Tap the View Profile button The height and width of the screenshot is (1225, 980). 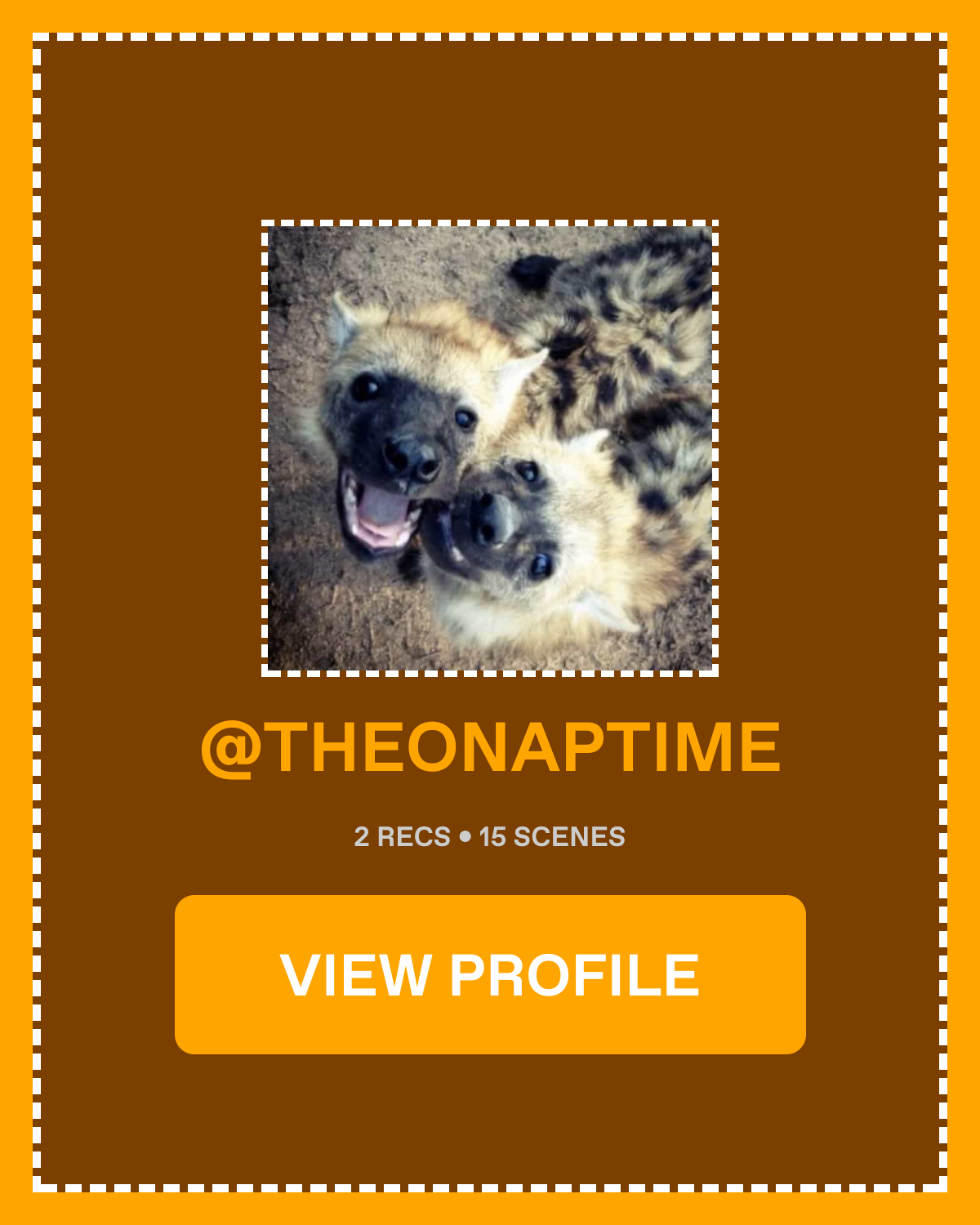490,974
